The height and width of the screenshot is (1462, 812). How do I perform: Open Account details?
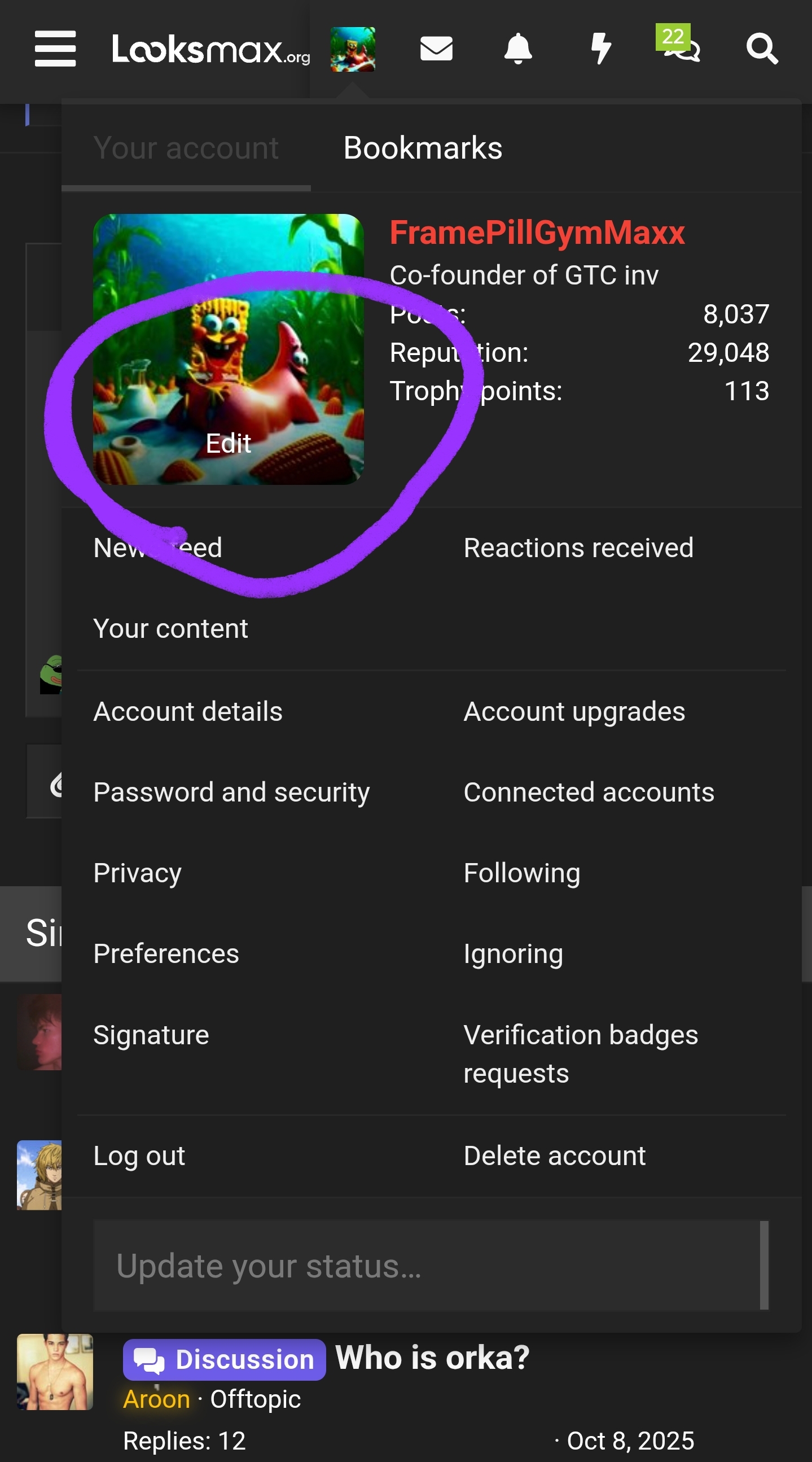(188, 711)
